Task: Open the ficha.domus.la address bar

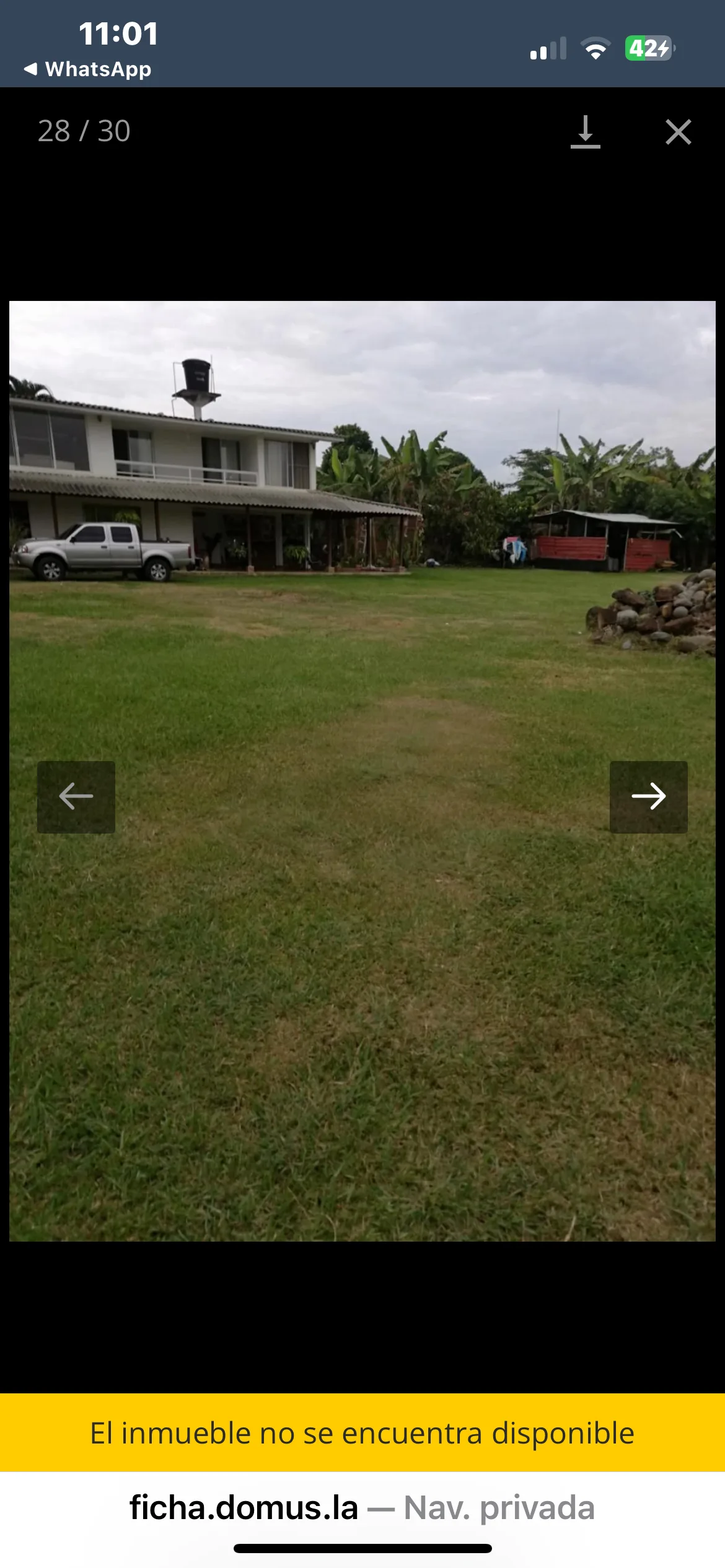Action: (x=362, y=1507)
